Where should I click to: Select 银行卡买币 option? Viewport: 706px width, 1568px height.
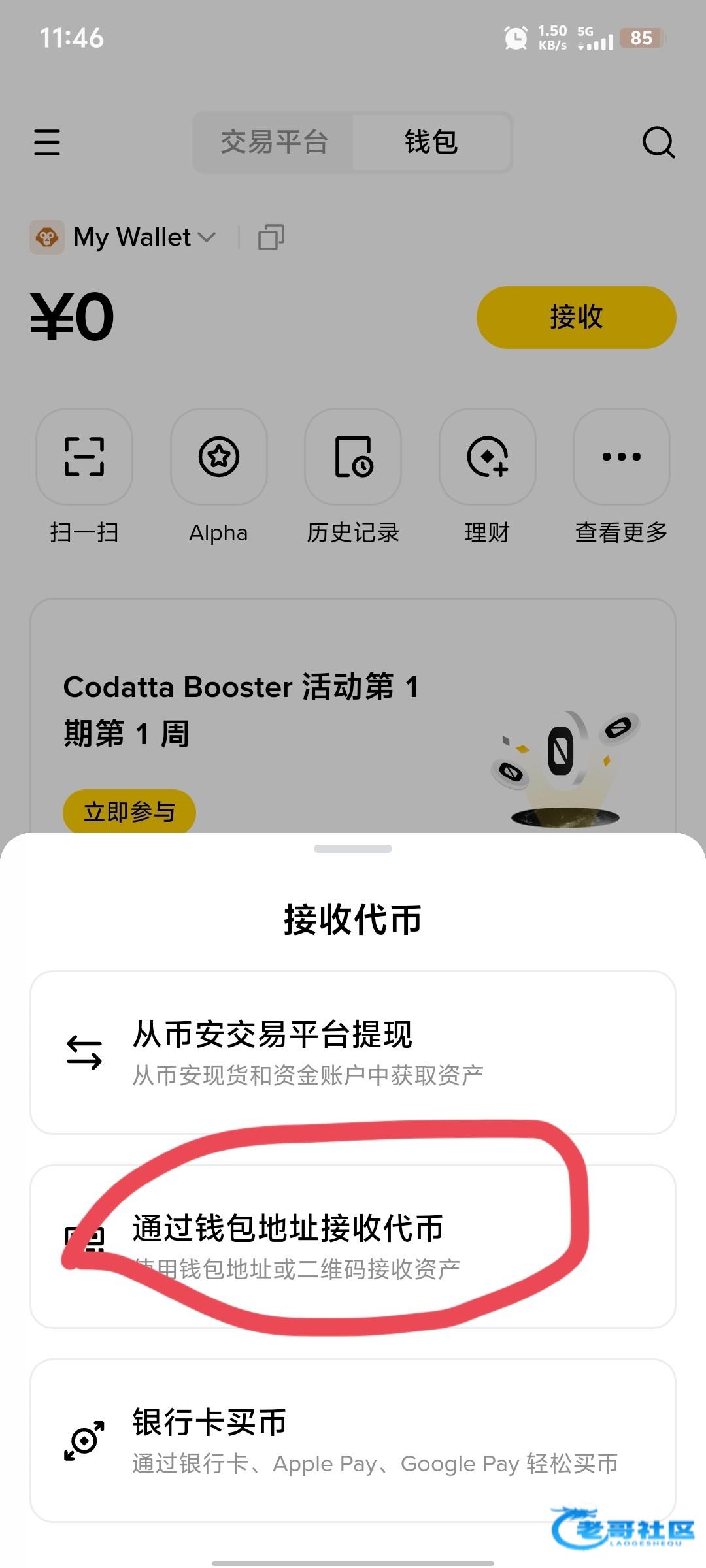pyautogui.click(x=353, y=1440)
